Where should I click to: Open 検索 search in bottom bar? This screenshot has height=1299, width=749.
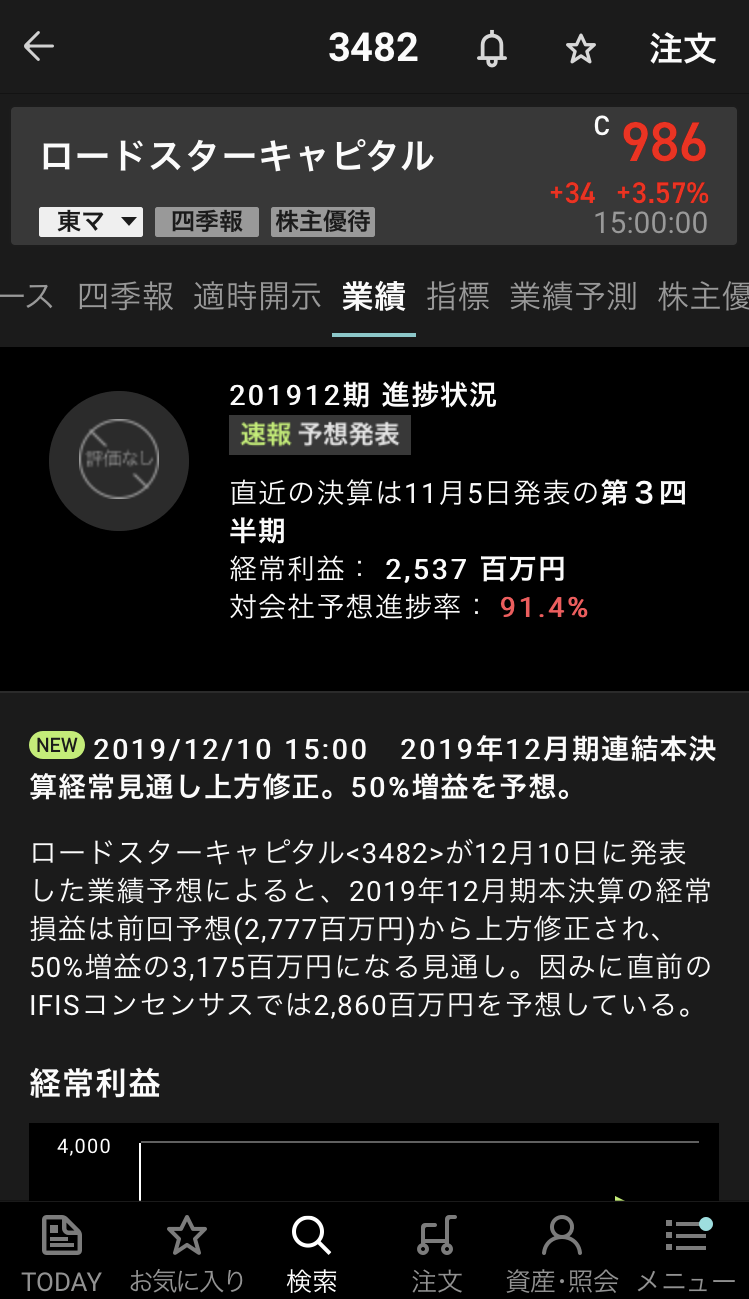click(x=312, y=1253)
